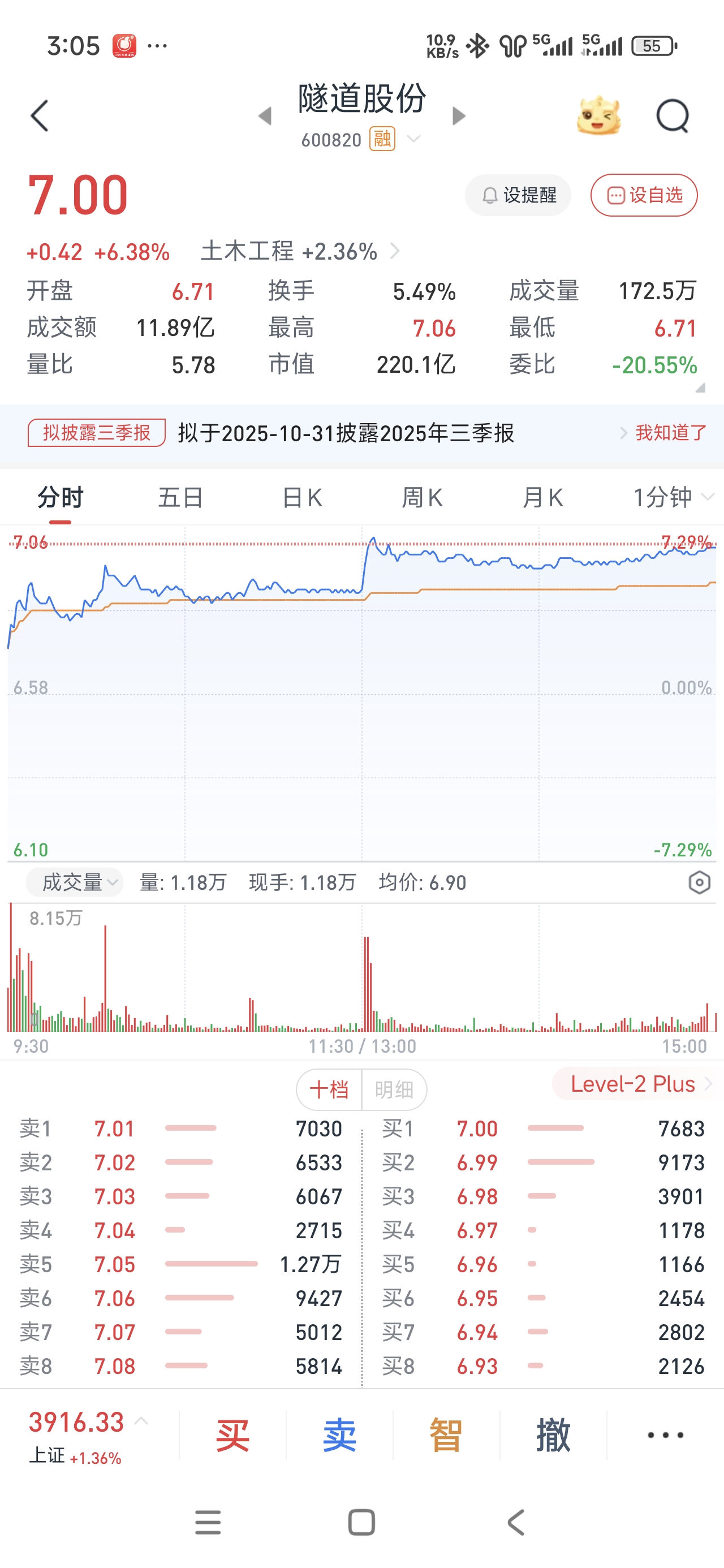Switch to the previous stock arrow
Viewport: 724px width, 1568px height.
[265, 115]
